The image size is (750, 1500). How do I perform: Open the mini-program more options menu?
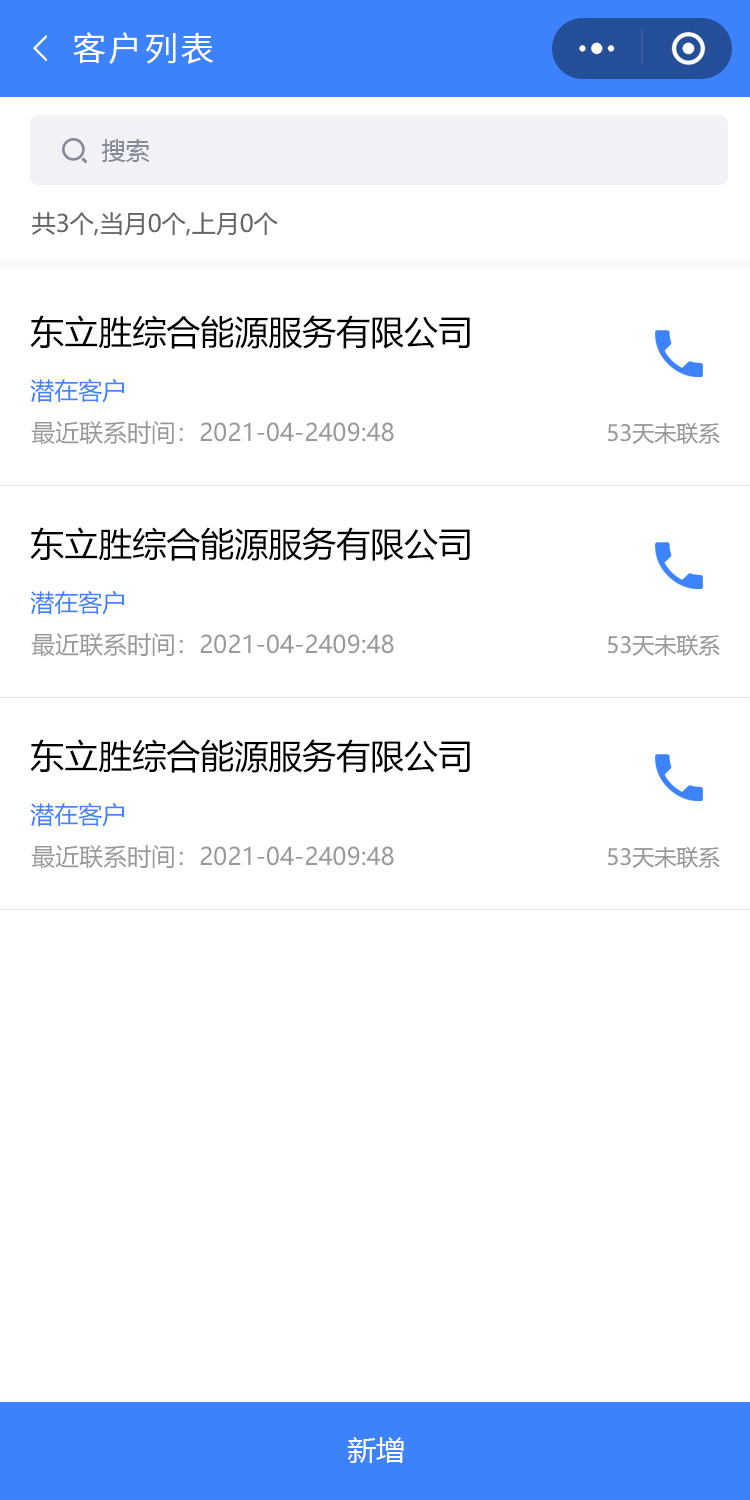(x=597, y=48)
